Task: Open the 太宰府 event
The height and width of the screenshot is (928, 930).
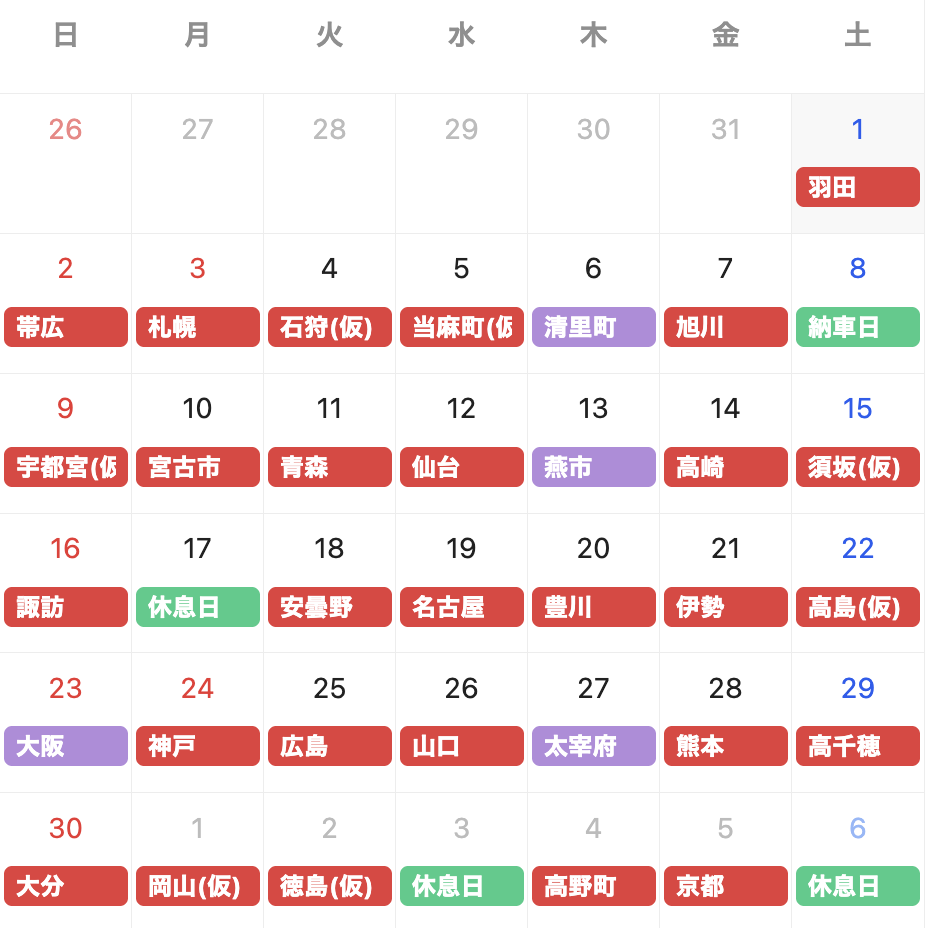Action: coord(593,746)
